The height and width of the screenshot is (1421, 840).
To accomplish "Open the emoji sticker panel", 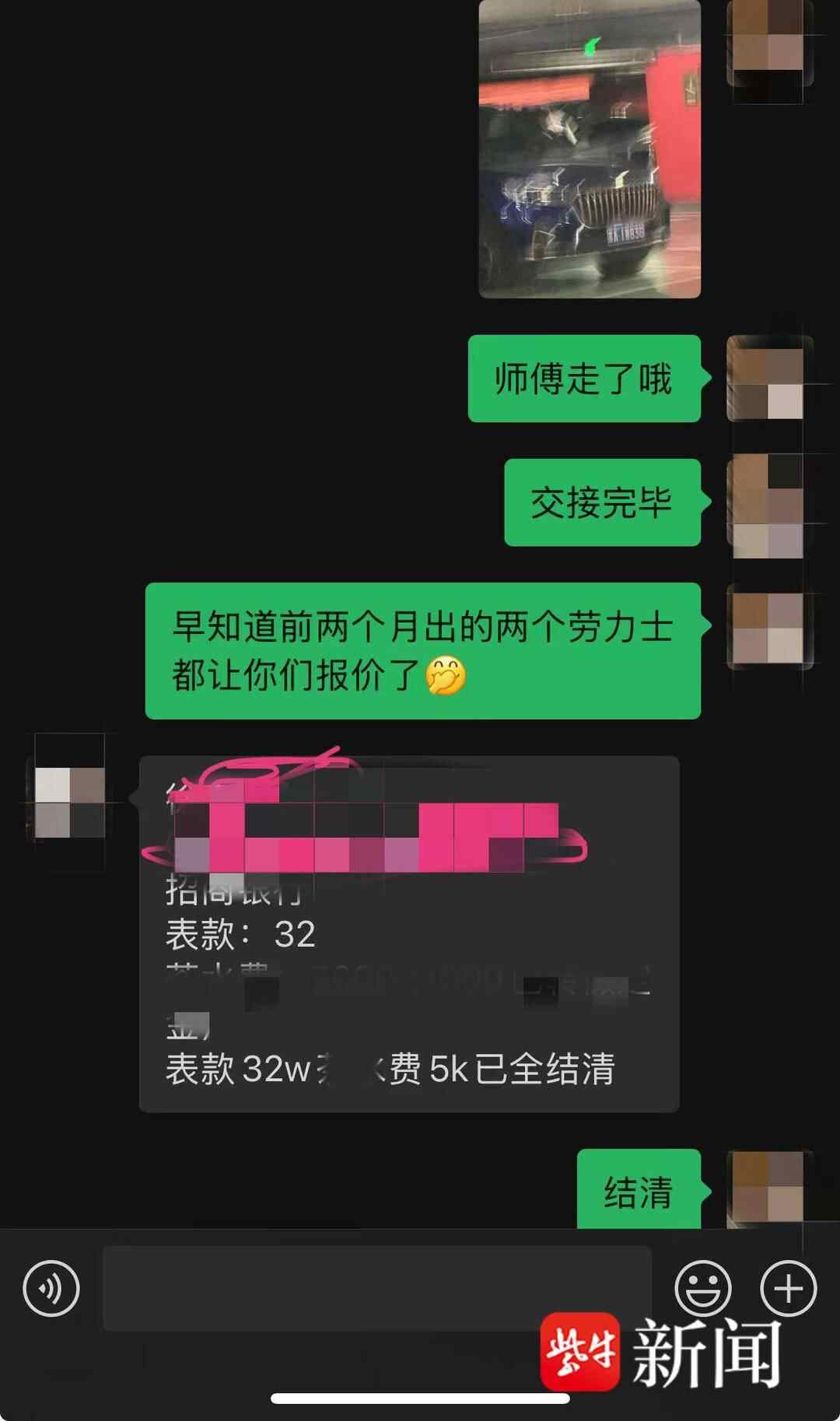I will (x=702, y=1288).
